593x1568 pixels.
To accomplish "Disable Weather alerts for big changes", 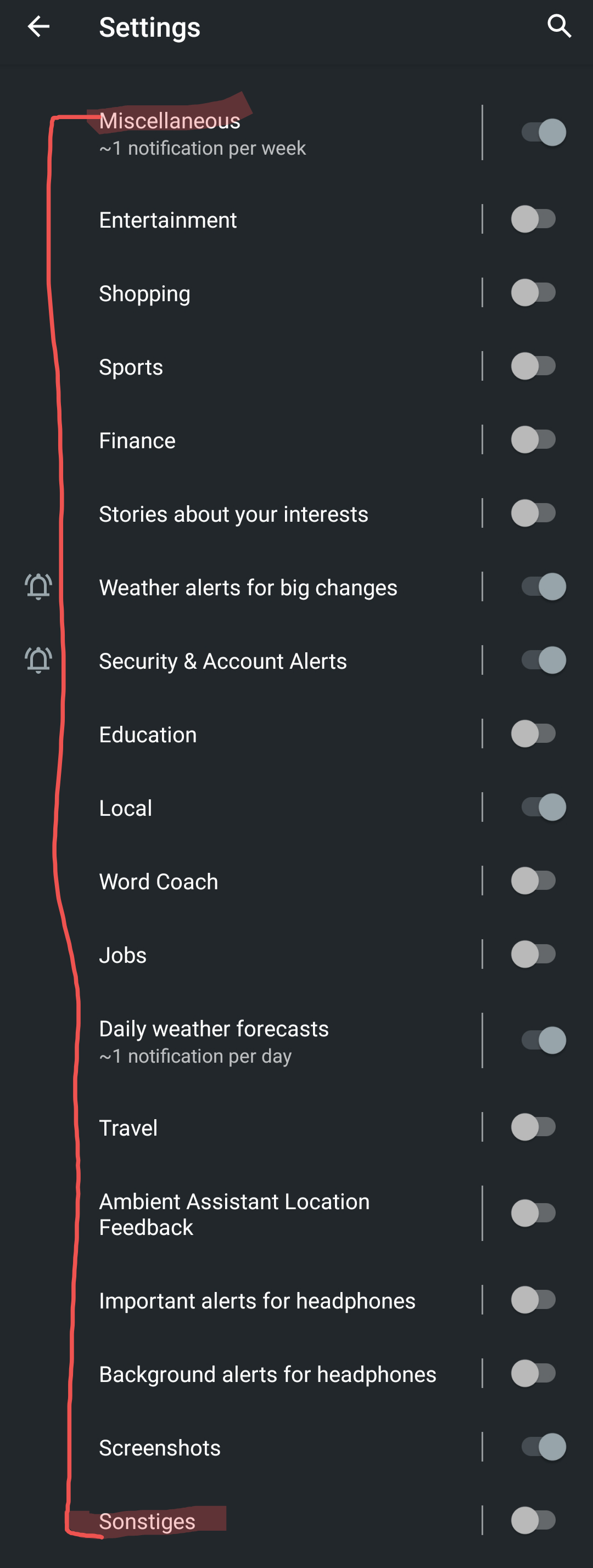I will pos(542,587).
